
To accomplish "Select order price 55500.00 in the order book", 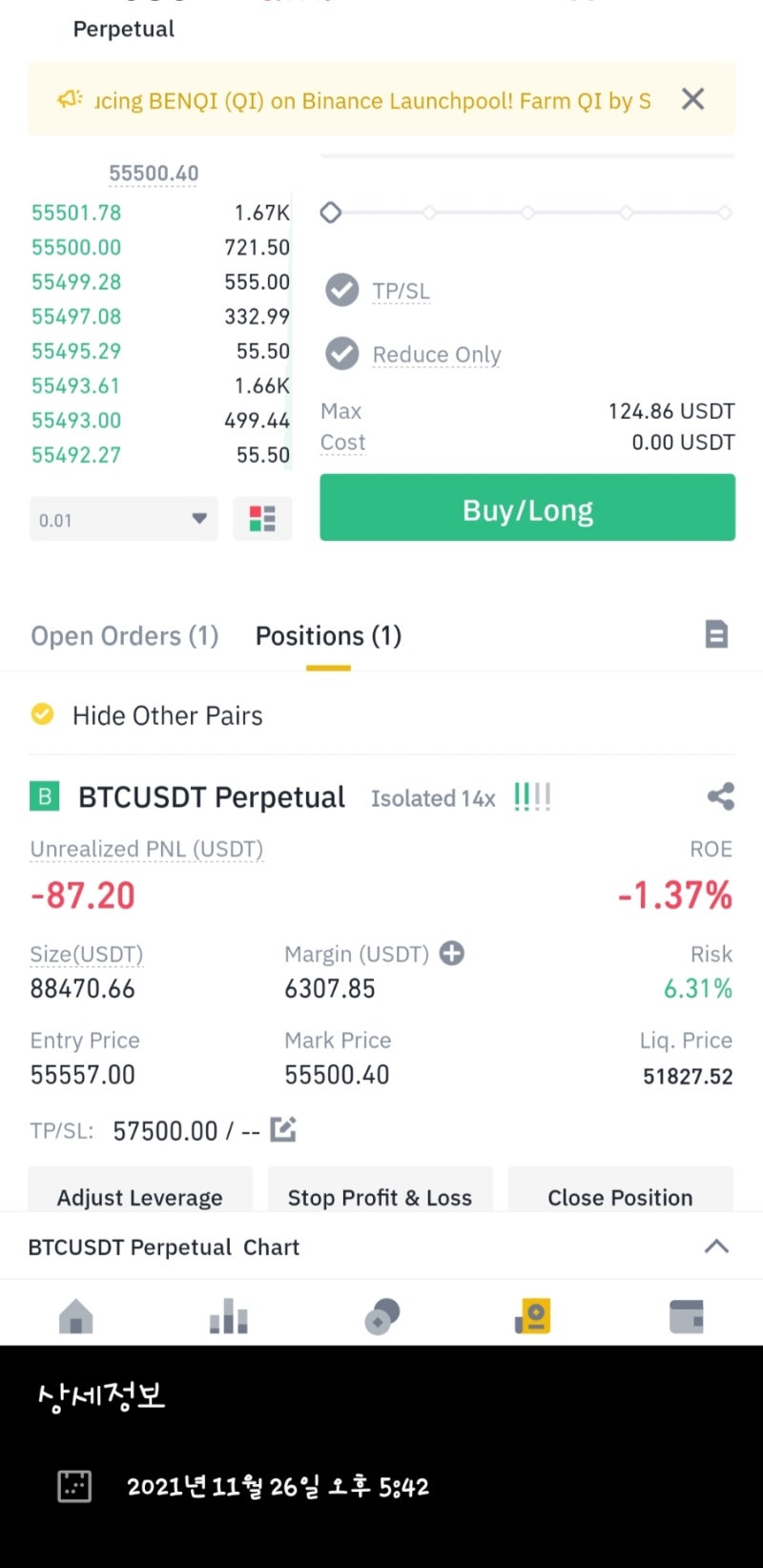I will pos(76,247).
